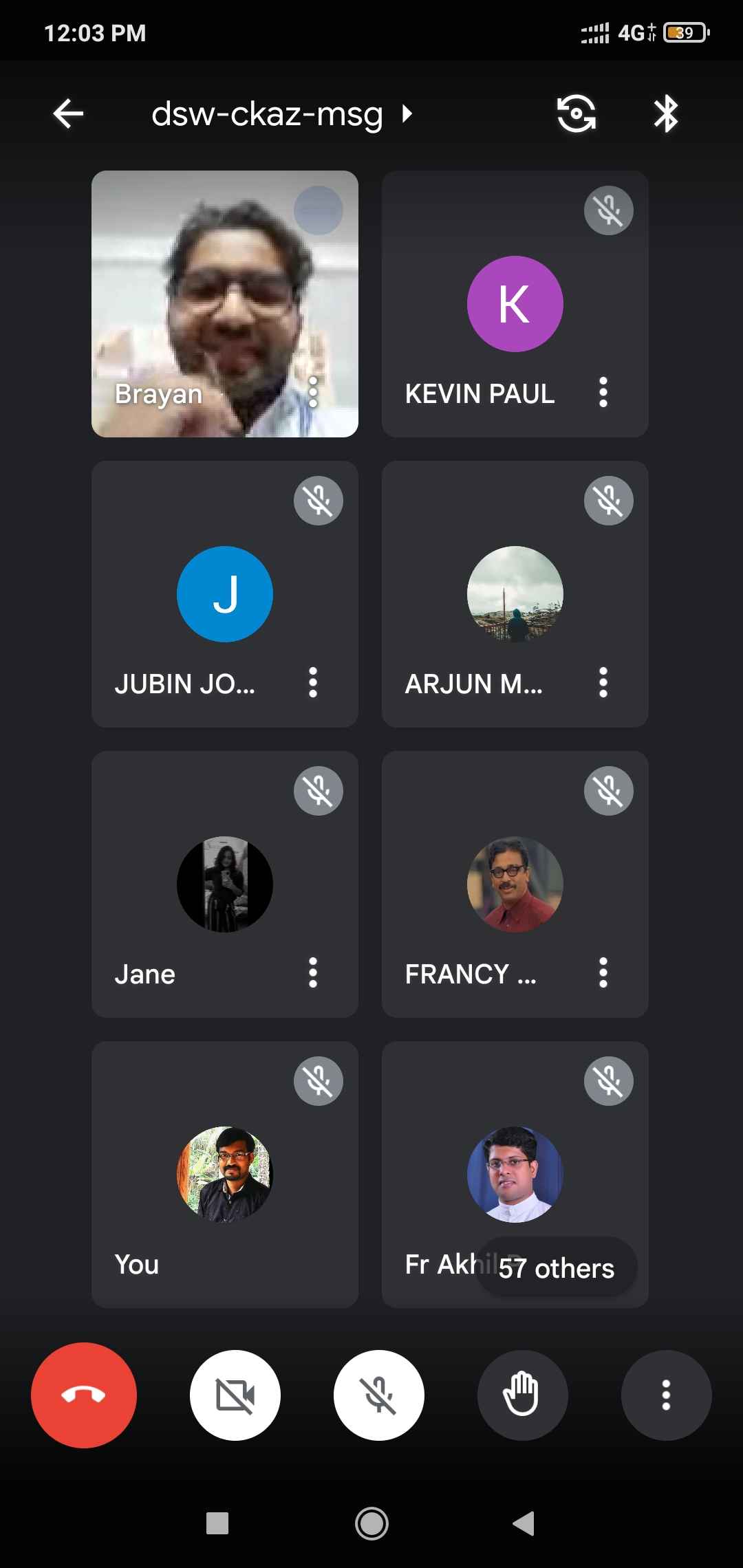This screenshot has width=743, height=1568.
Task: Open ARJUN M... participant options
Action: coord(603,683)
